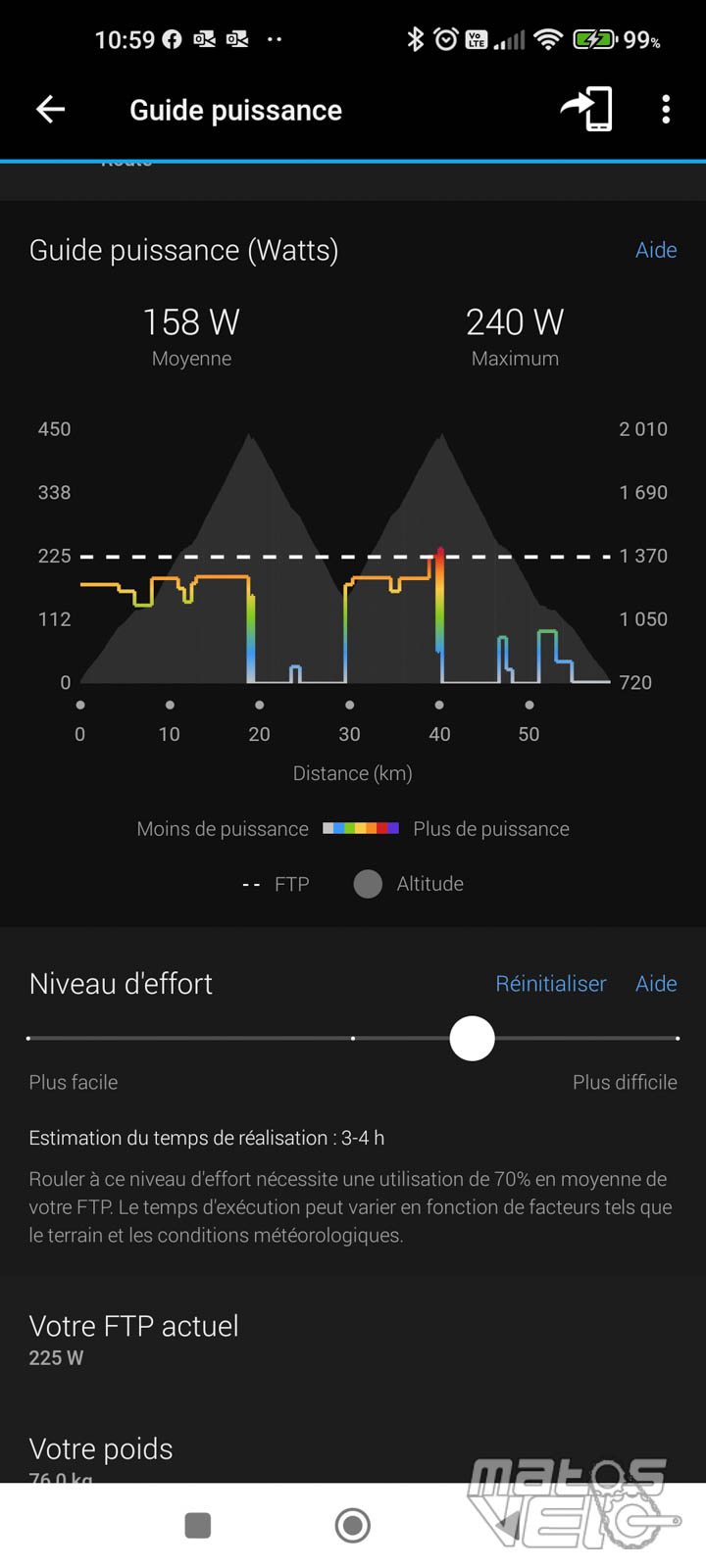The width and height of the screenshot is (706, 1568).
Task: Open Aide next to Niveau d'effort
Action: pos(656,983)
